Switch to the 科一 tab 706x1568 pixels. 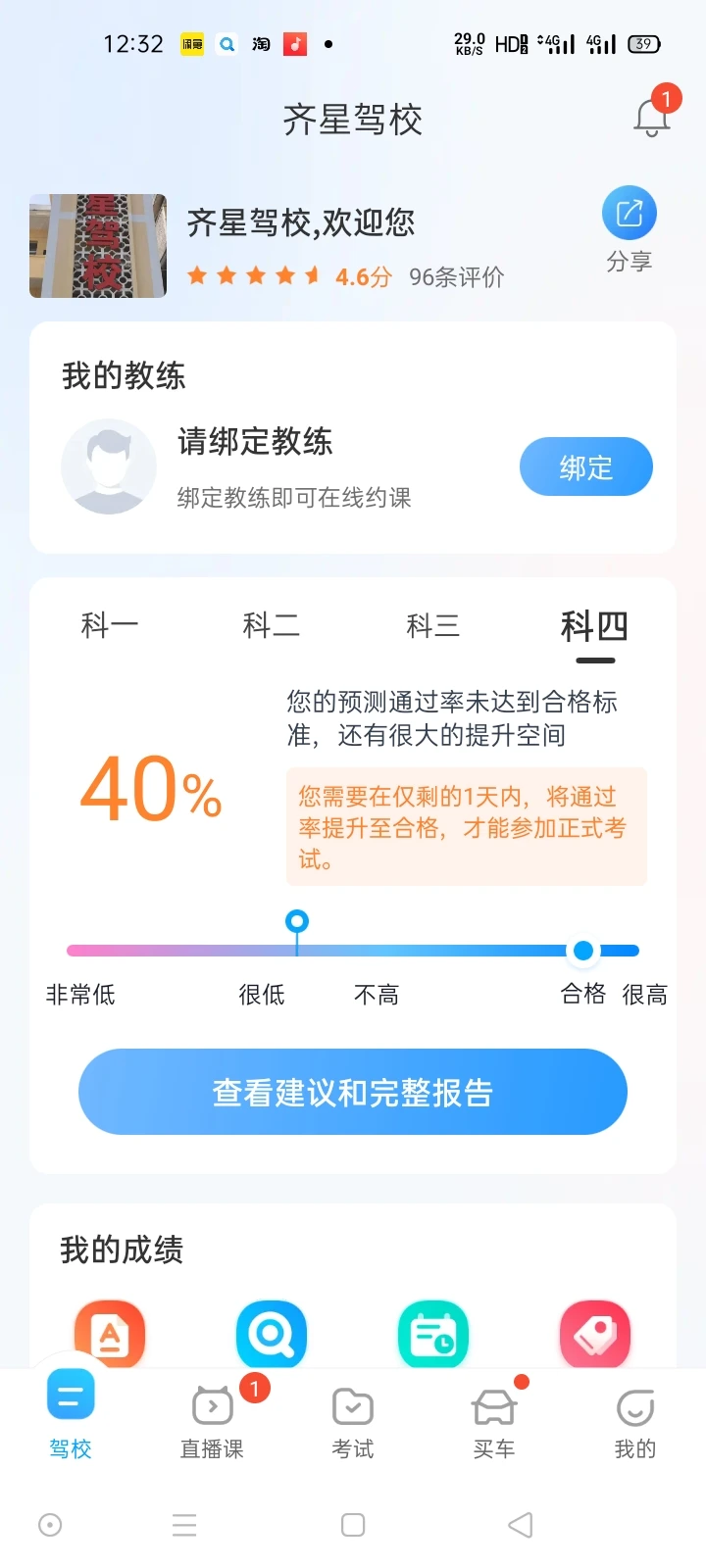[110, 625]
